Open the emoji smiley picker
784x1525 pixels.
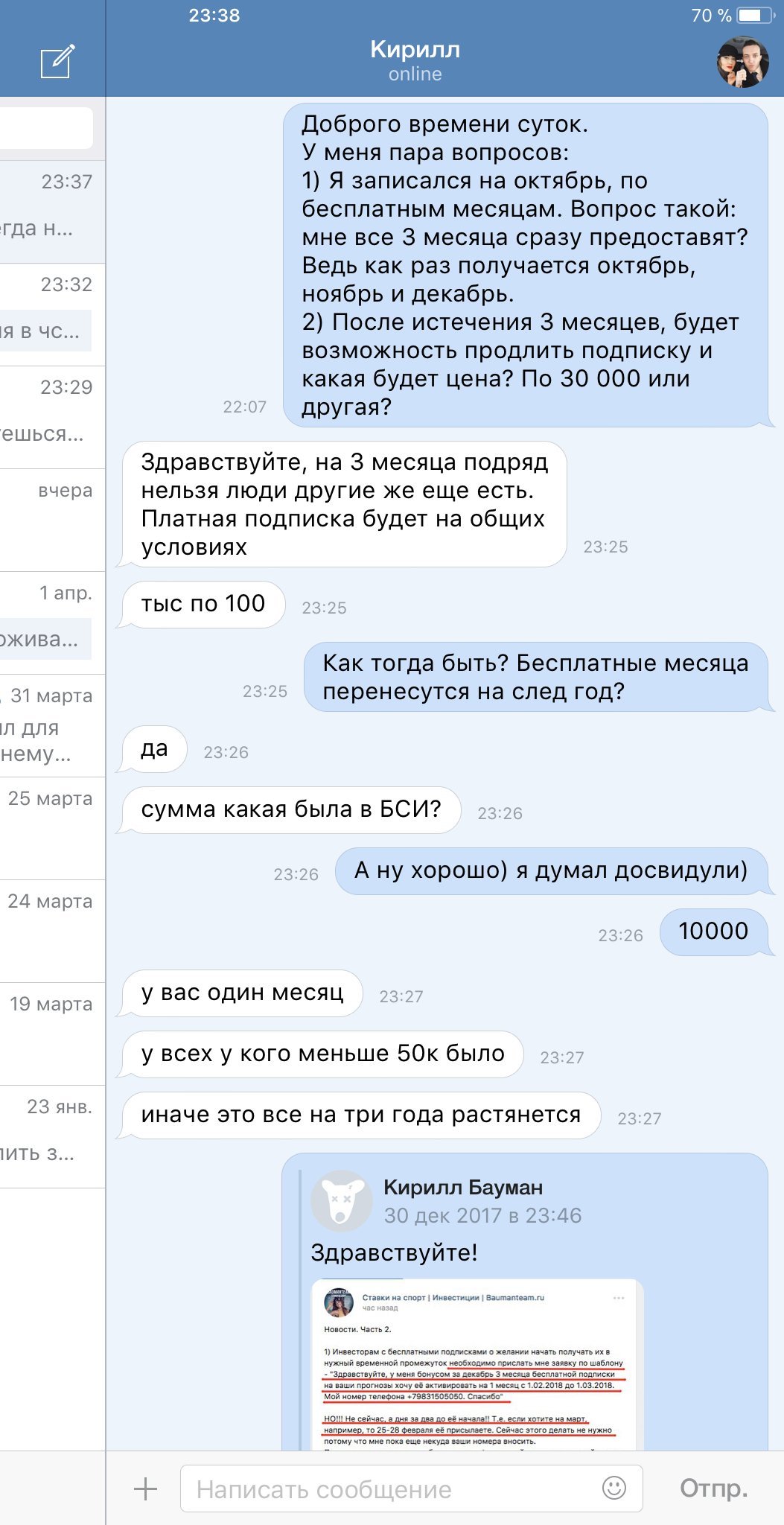click(614, 1488)
